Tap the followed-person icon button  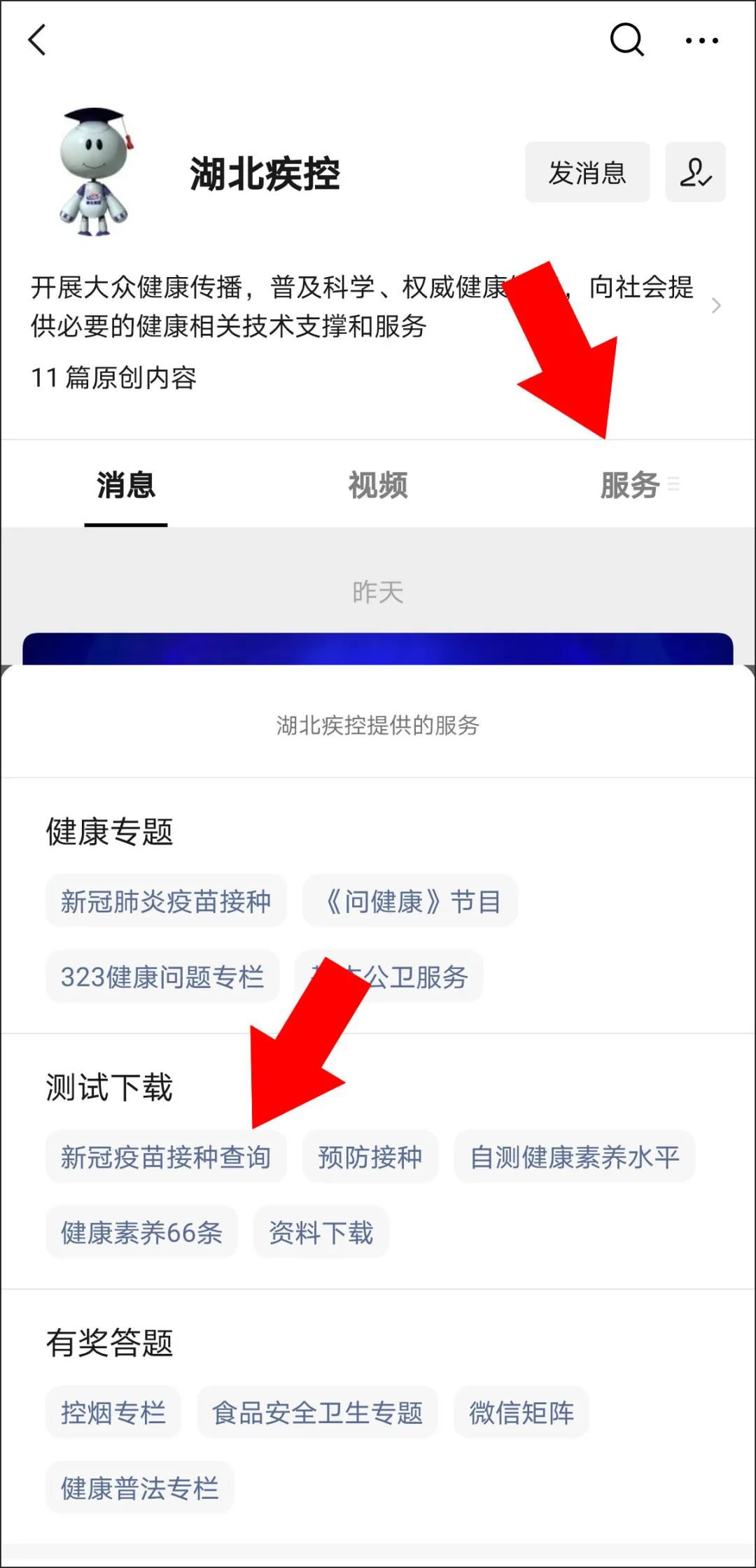coord(695,172)
